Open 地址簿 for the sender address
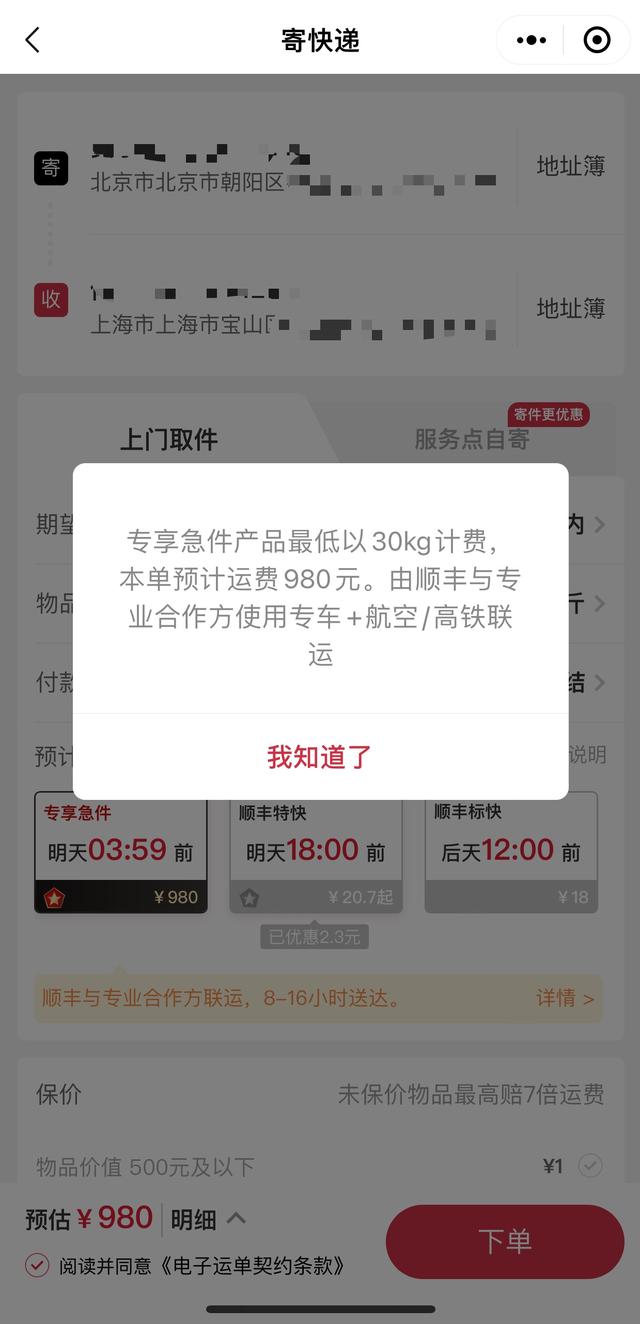The image size is (640, 1324). (x=571, y=166)
